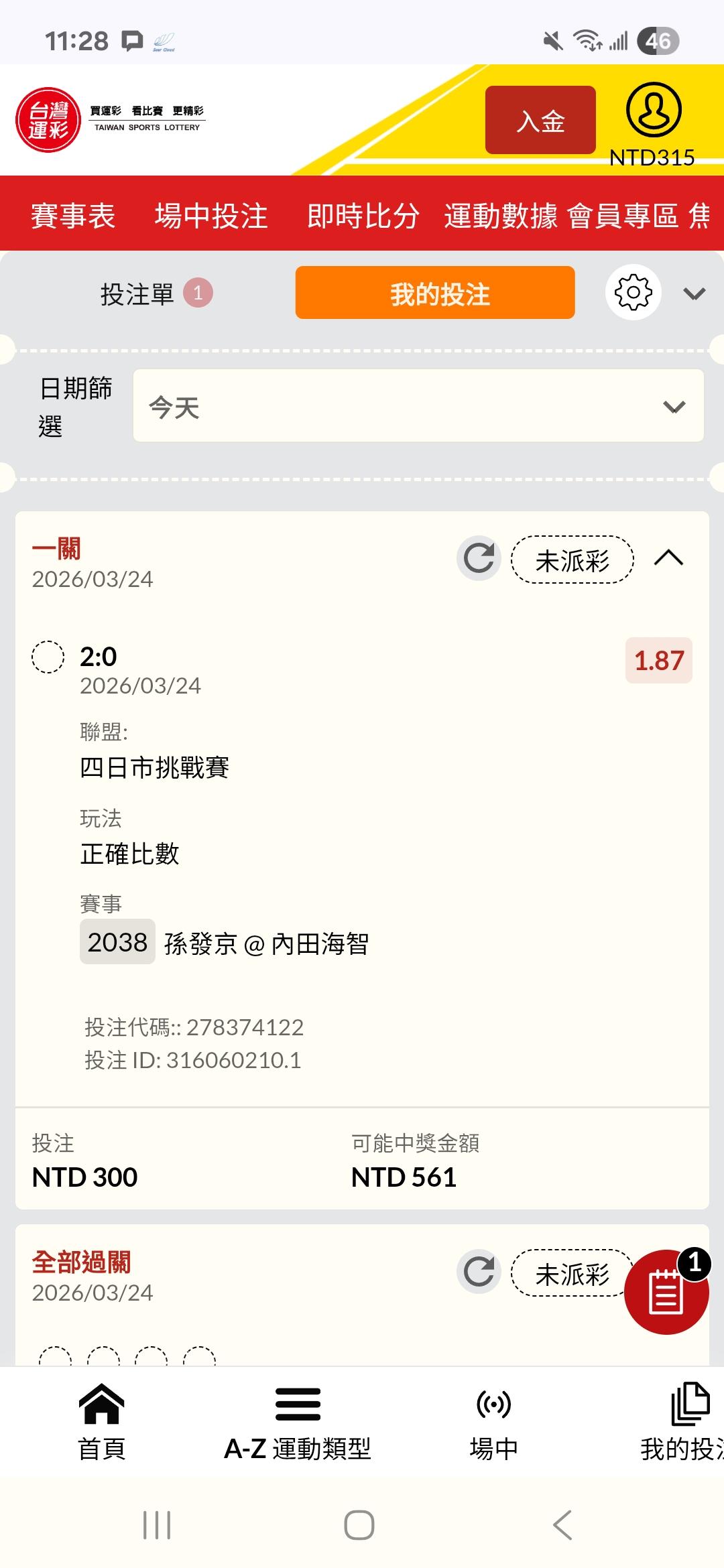Open 運動數據 sports data
The height and width of the screenshot is (1568, 724).
coord(501,216)
